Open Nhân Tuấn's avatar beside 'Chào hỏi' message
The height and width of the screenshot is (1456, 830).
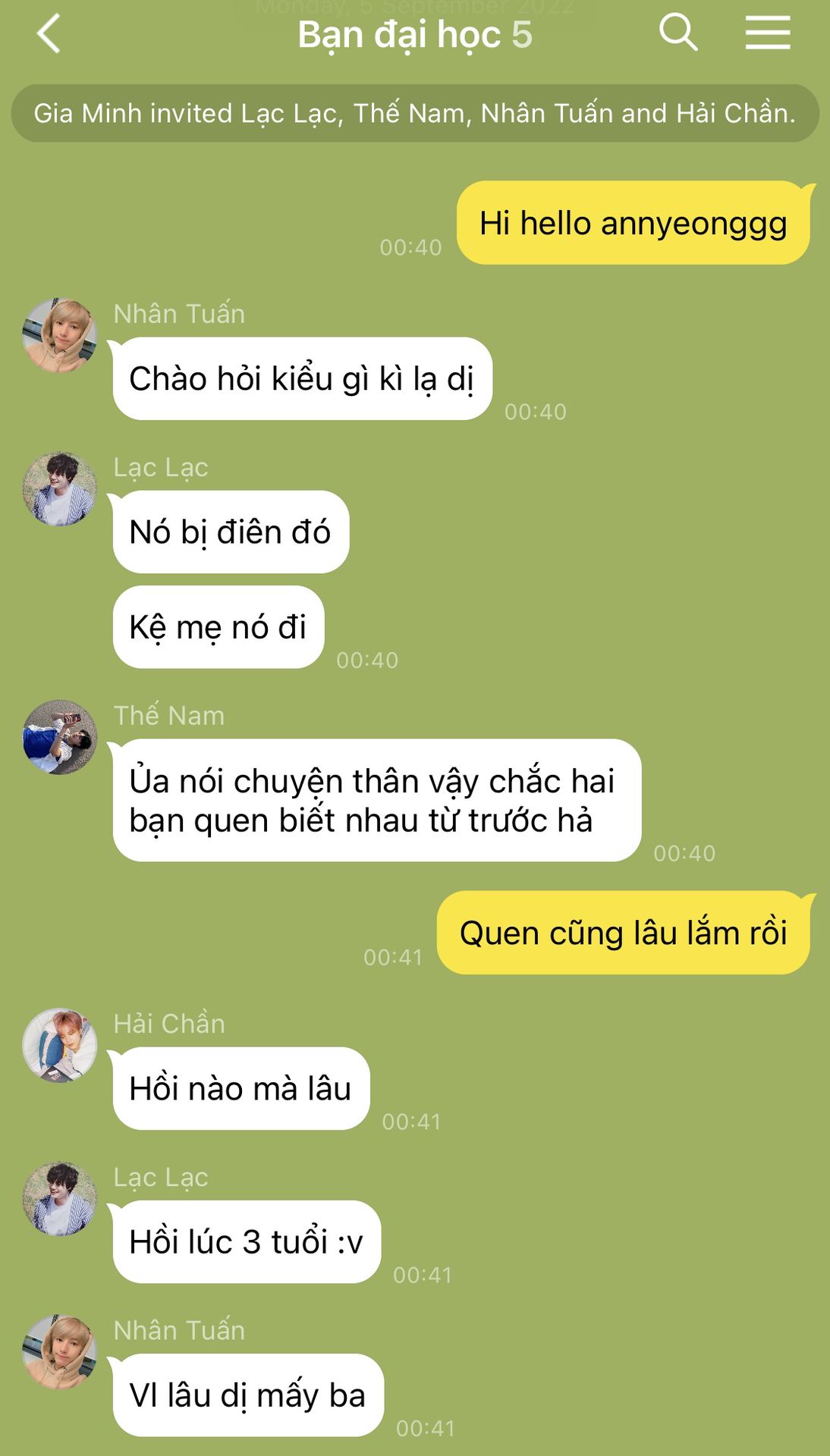pyautogui.click(x=60, y=335)
